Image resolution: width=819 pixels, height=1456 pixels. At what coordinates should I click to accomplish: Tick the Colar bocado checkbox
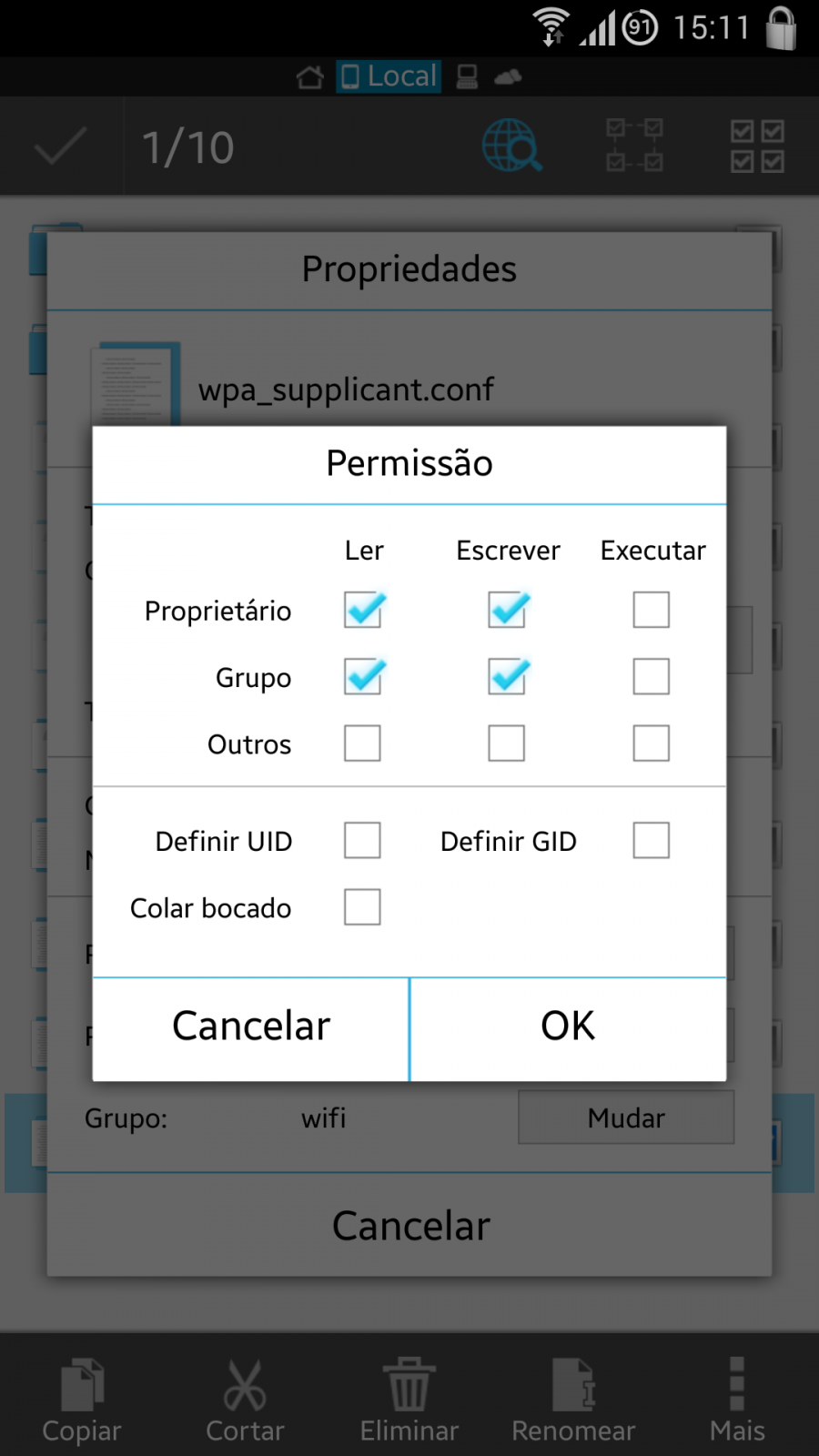362,907
